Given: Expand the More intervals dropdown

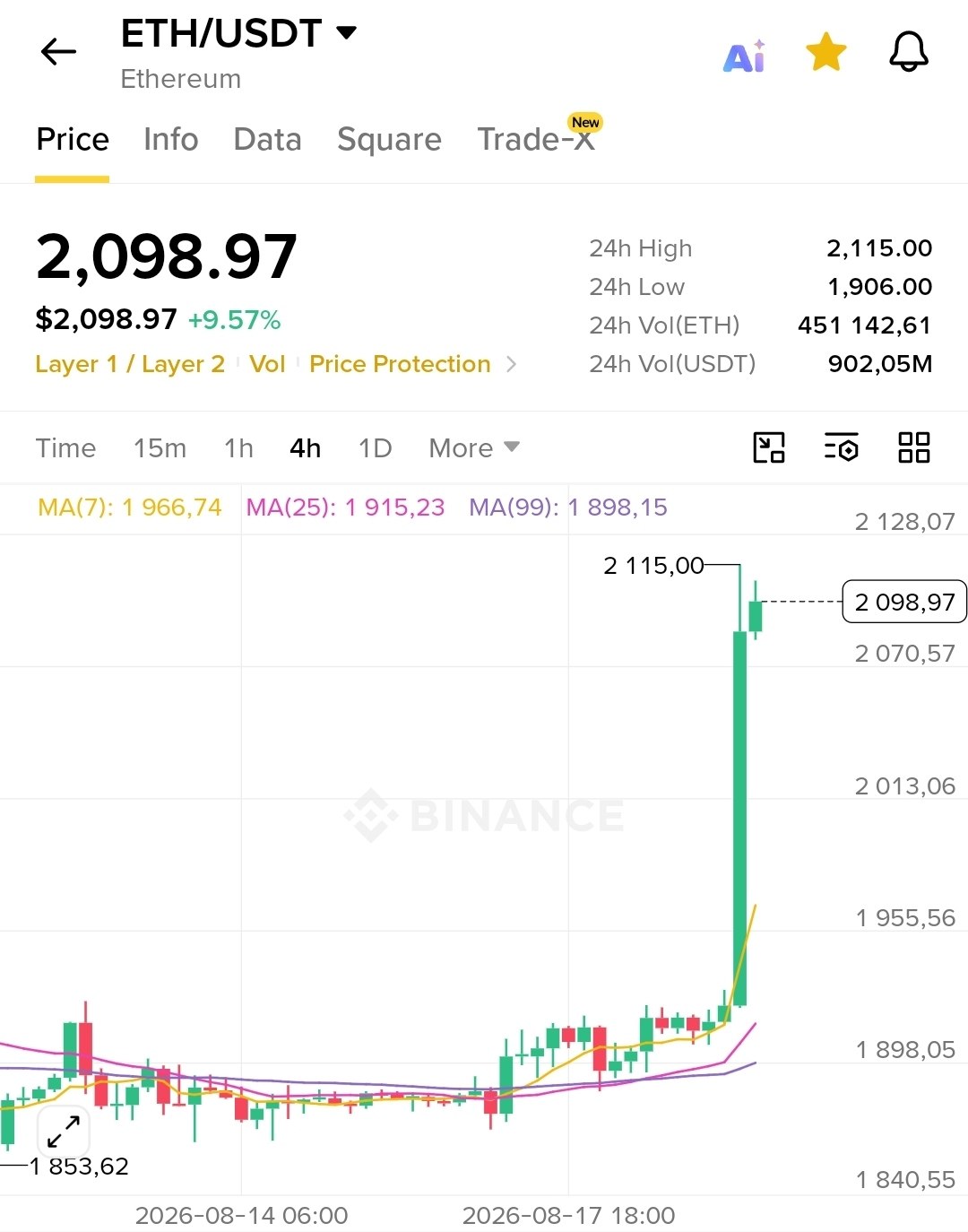Looking at the screenshot, I should [474, 448].
